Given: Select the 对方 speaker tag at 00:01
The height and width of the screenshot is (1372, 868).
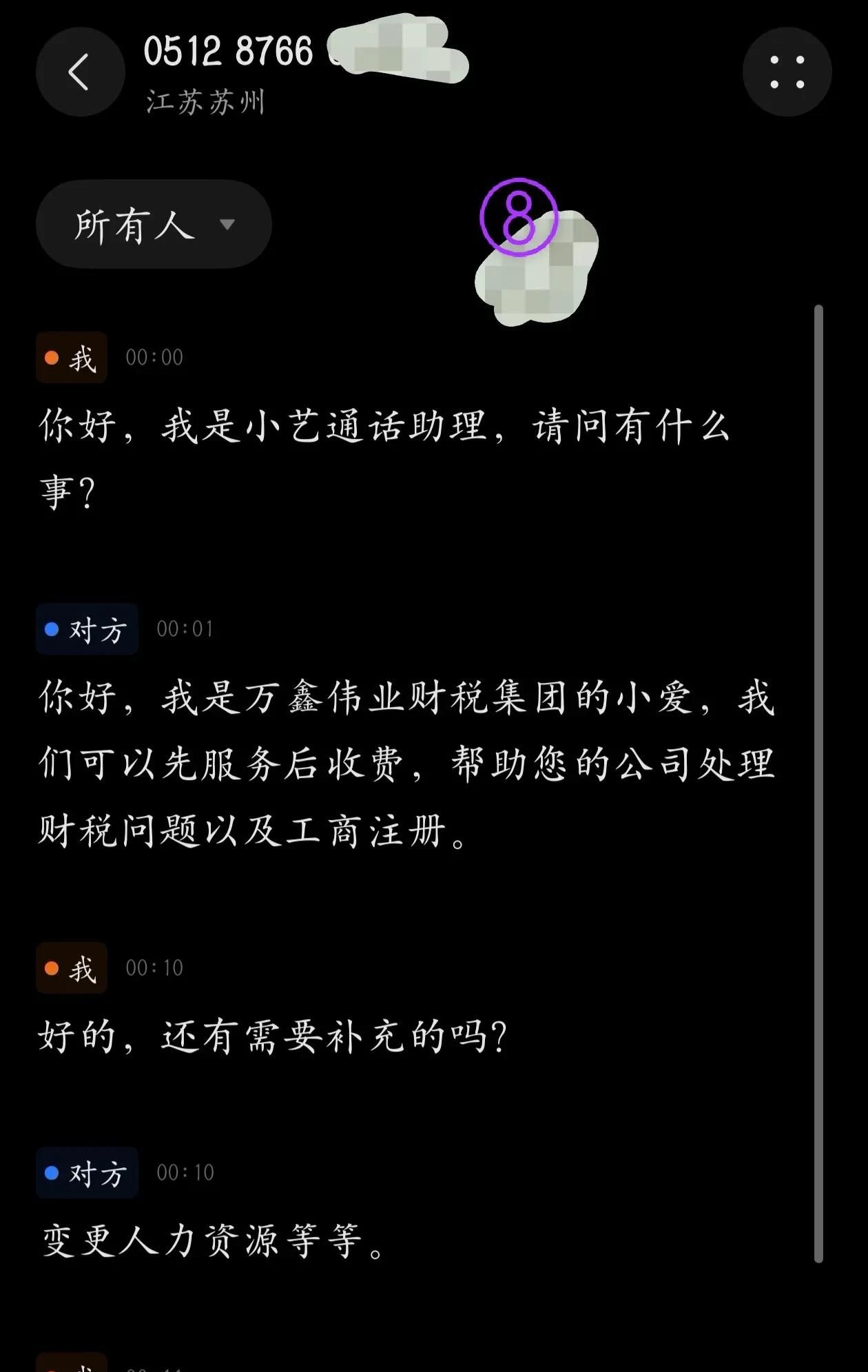Looking at the screenshot, I should [87, 628].
